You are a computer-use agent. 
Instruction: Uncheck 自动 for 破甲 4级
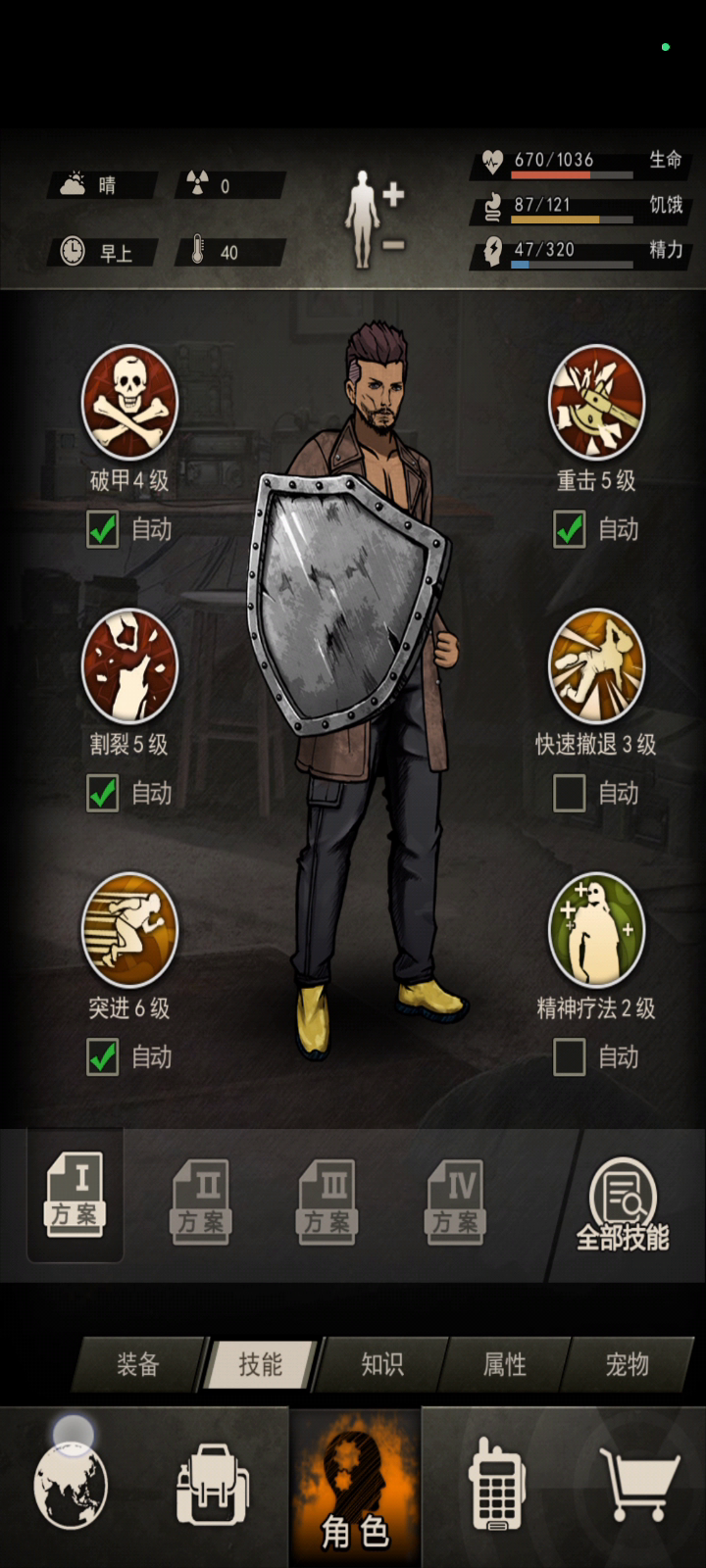coord(103,530)
